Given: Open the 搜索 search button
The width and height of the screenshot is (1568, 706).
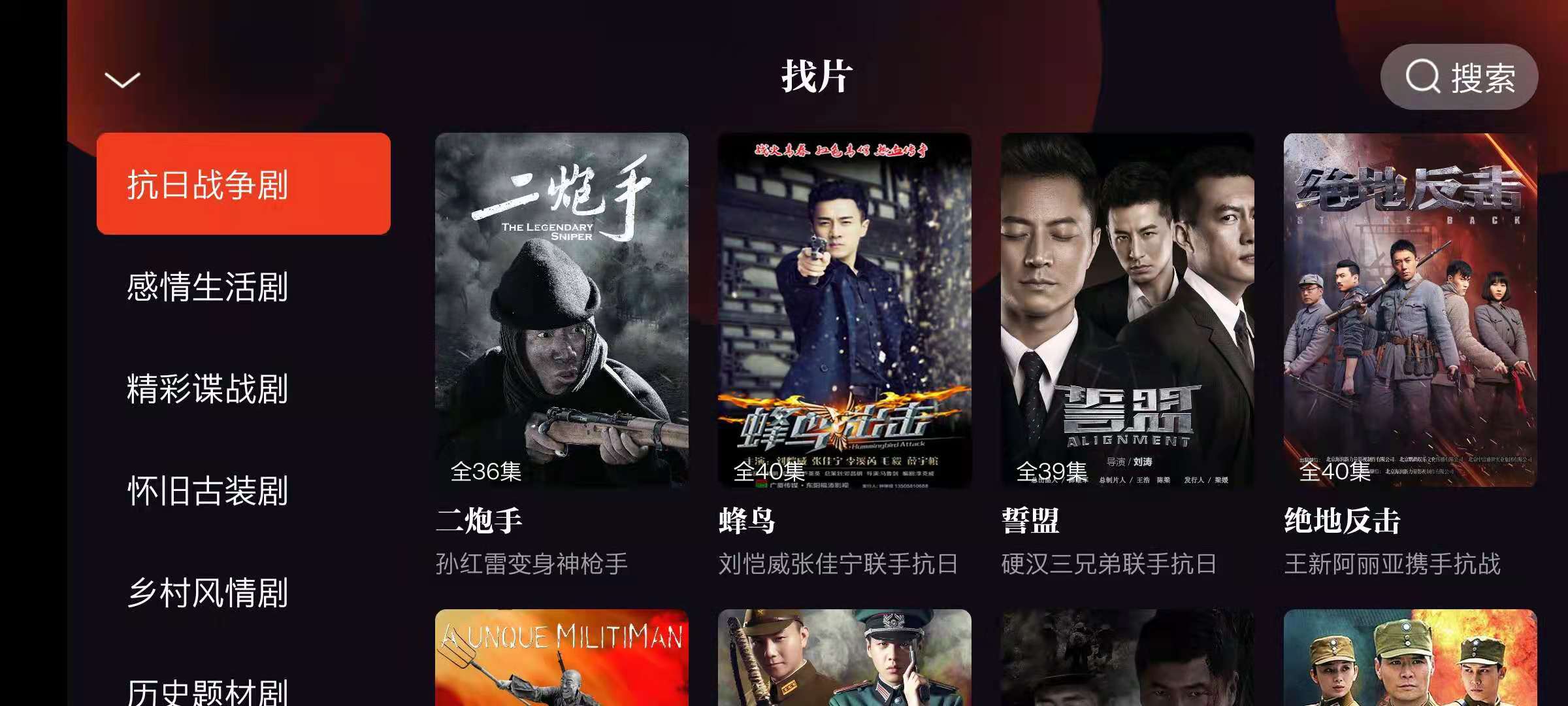Looking at the screenshot, I should [1458, 77].
